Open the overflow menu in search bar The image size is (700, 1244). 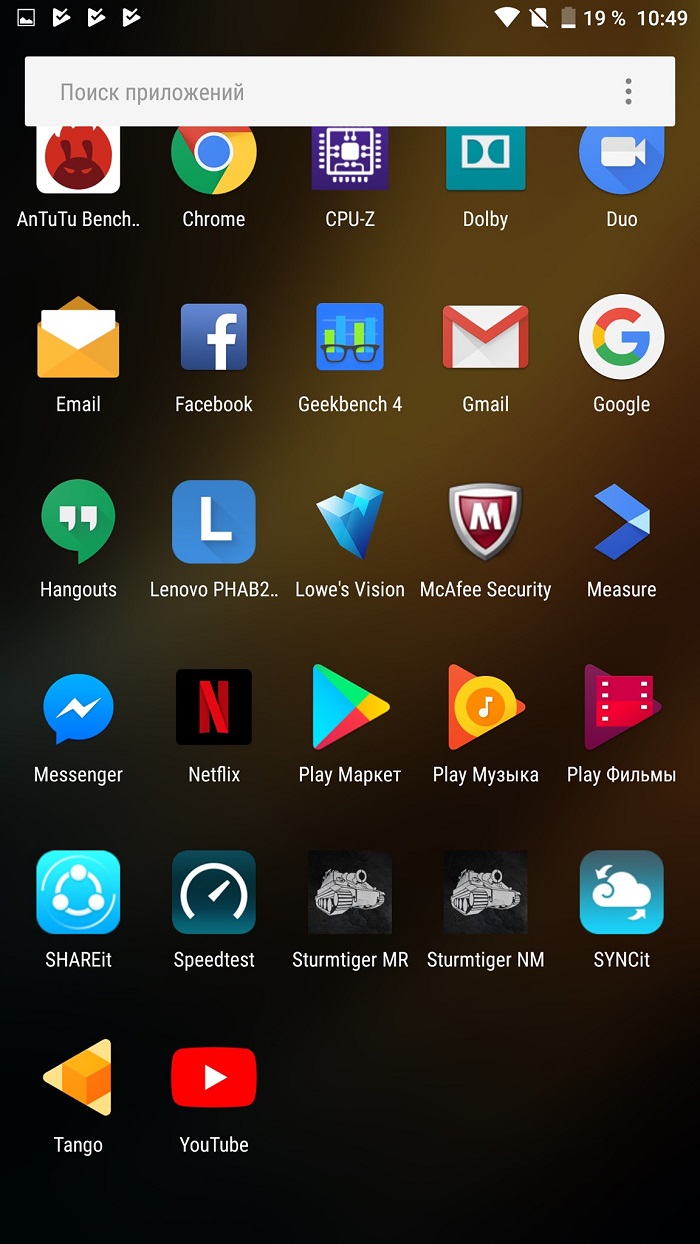point(628,92)
